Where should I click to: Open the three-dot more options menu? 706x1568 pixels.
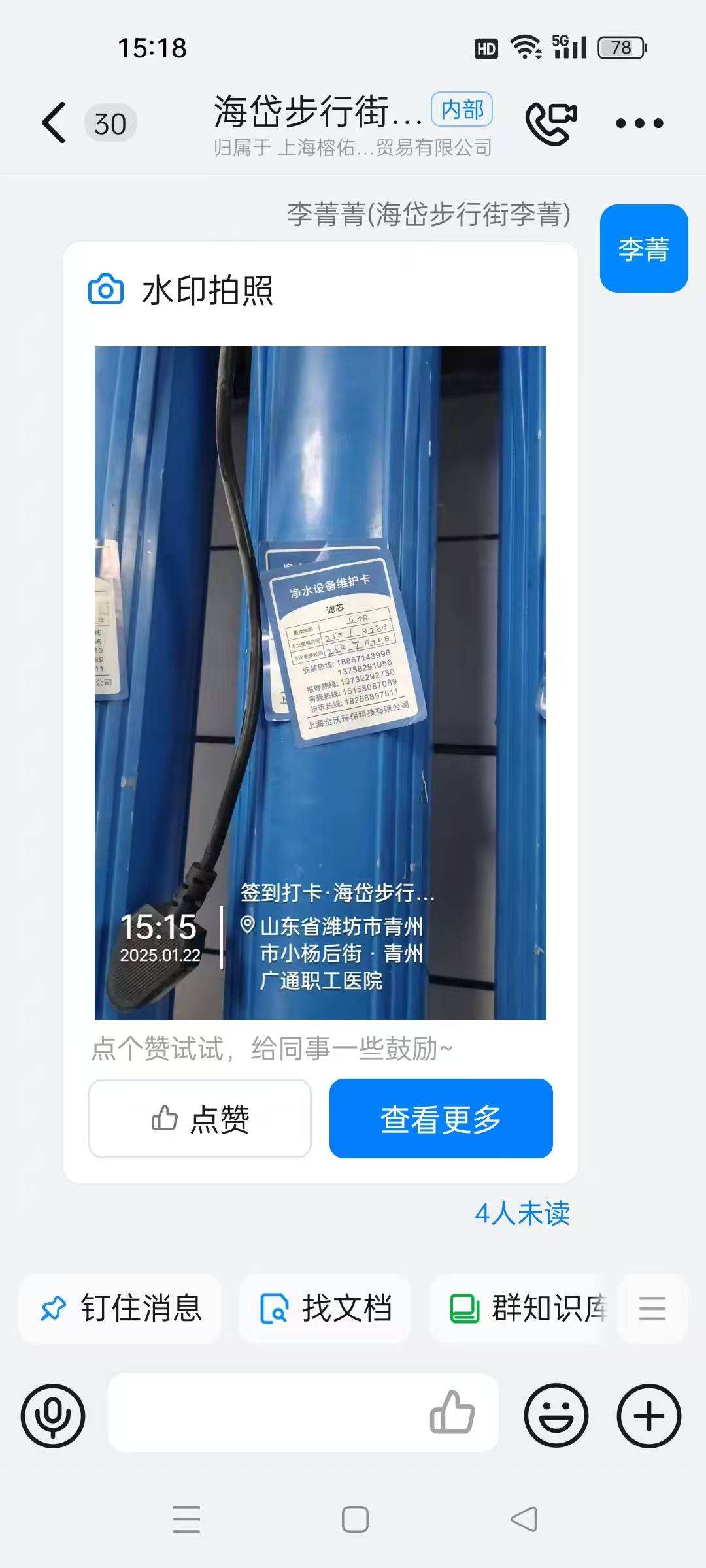(639, 123)
